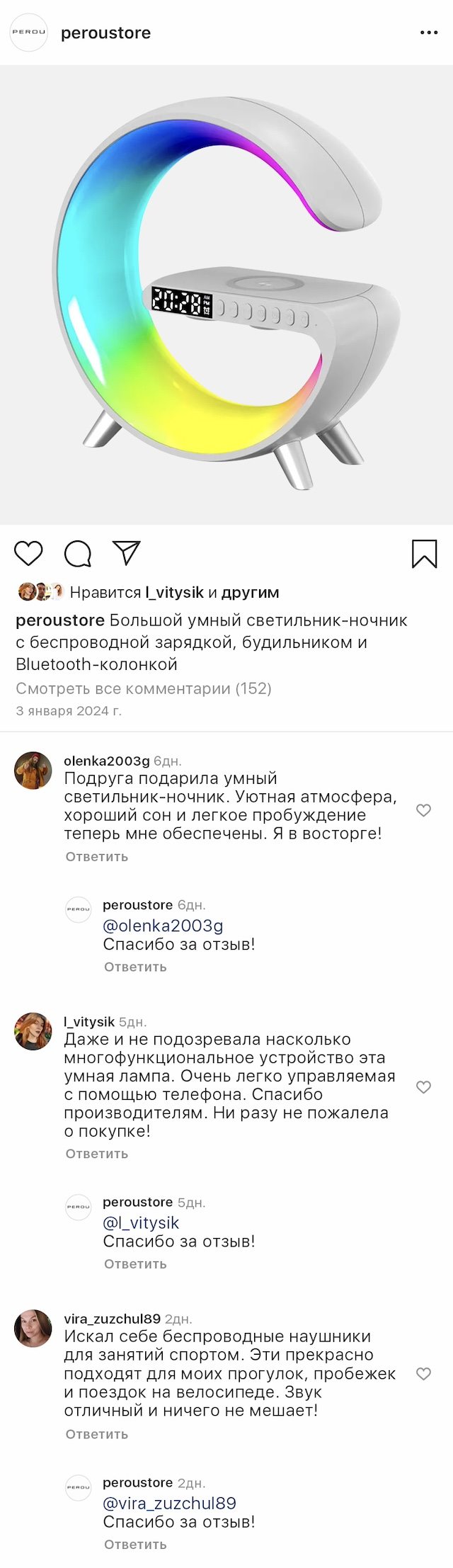Open the comment bubble under the post

click(x=78, y=553)
